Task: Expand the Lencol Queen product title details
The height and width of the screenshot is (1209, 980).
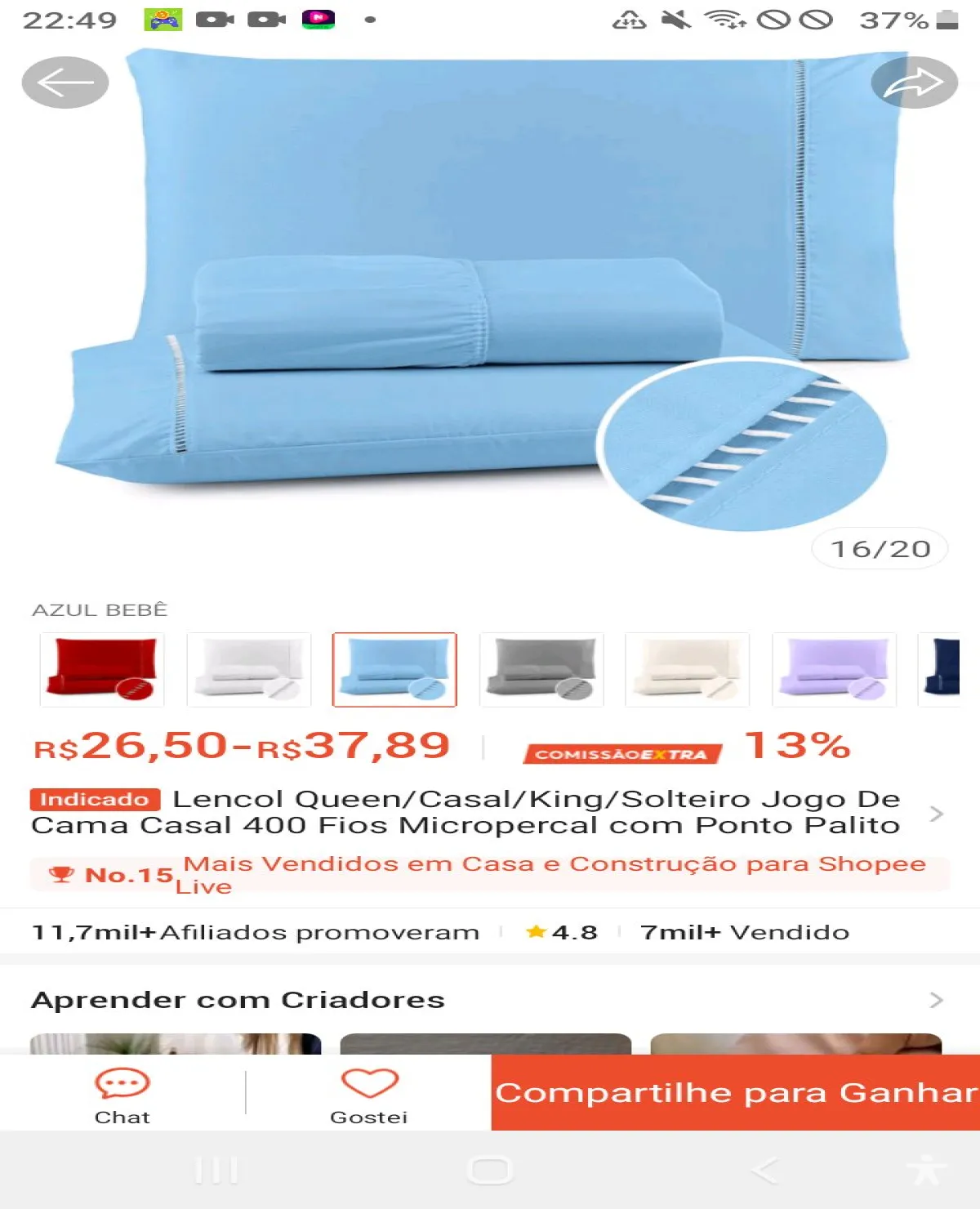Action: pos(936,814)
